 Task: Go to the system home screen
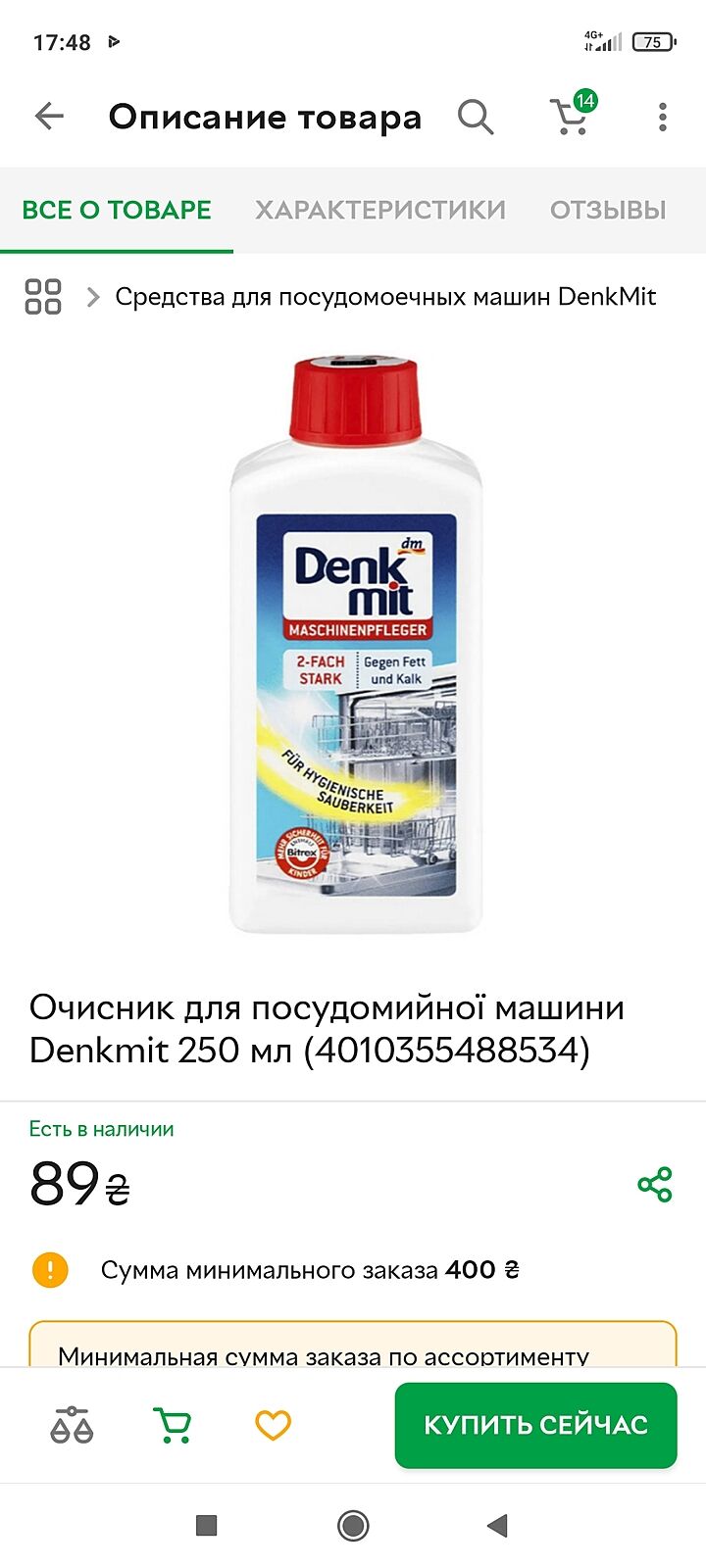pyautogui.click(x=353, y=1525)
